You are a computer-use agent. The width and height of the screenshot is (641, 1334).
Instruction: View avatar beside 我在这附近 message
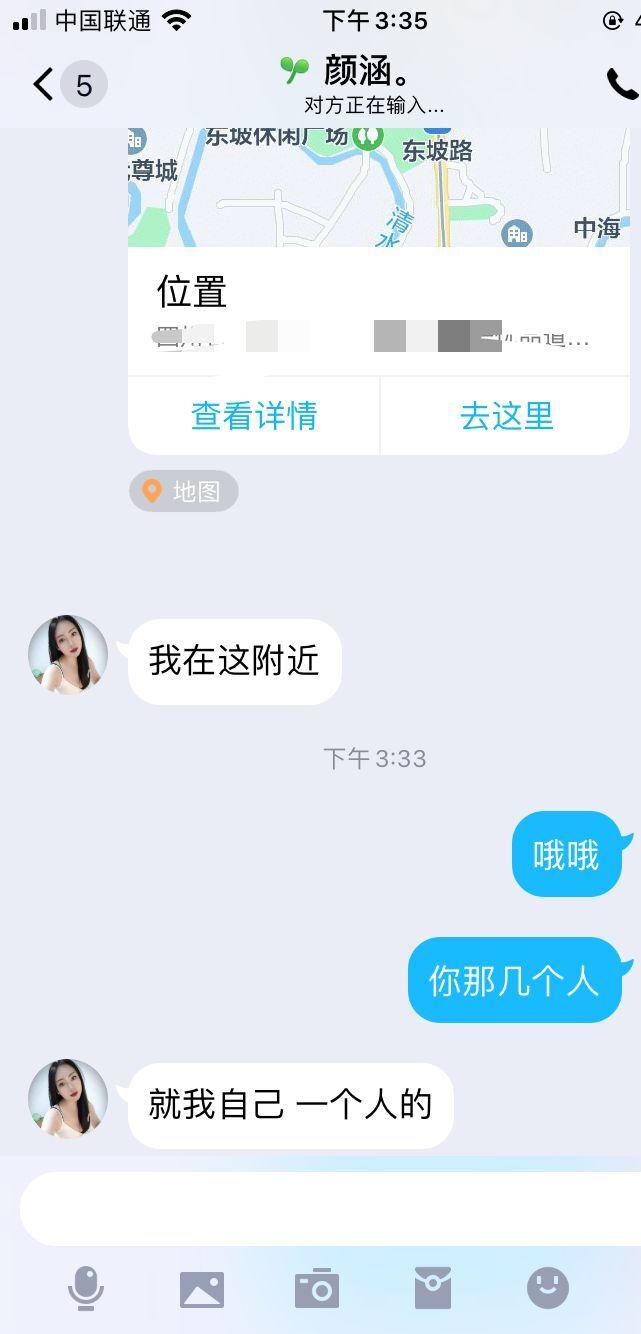[68, 655]
